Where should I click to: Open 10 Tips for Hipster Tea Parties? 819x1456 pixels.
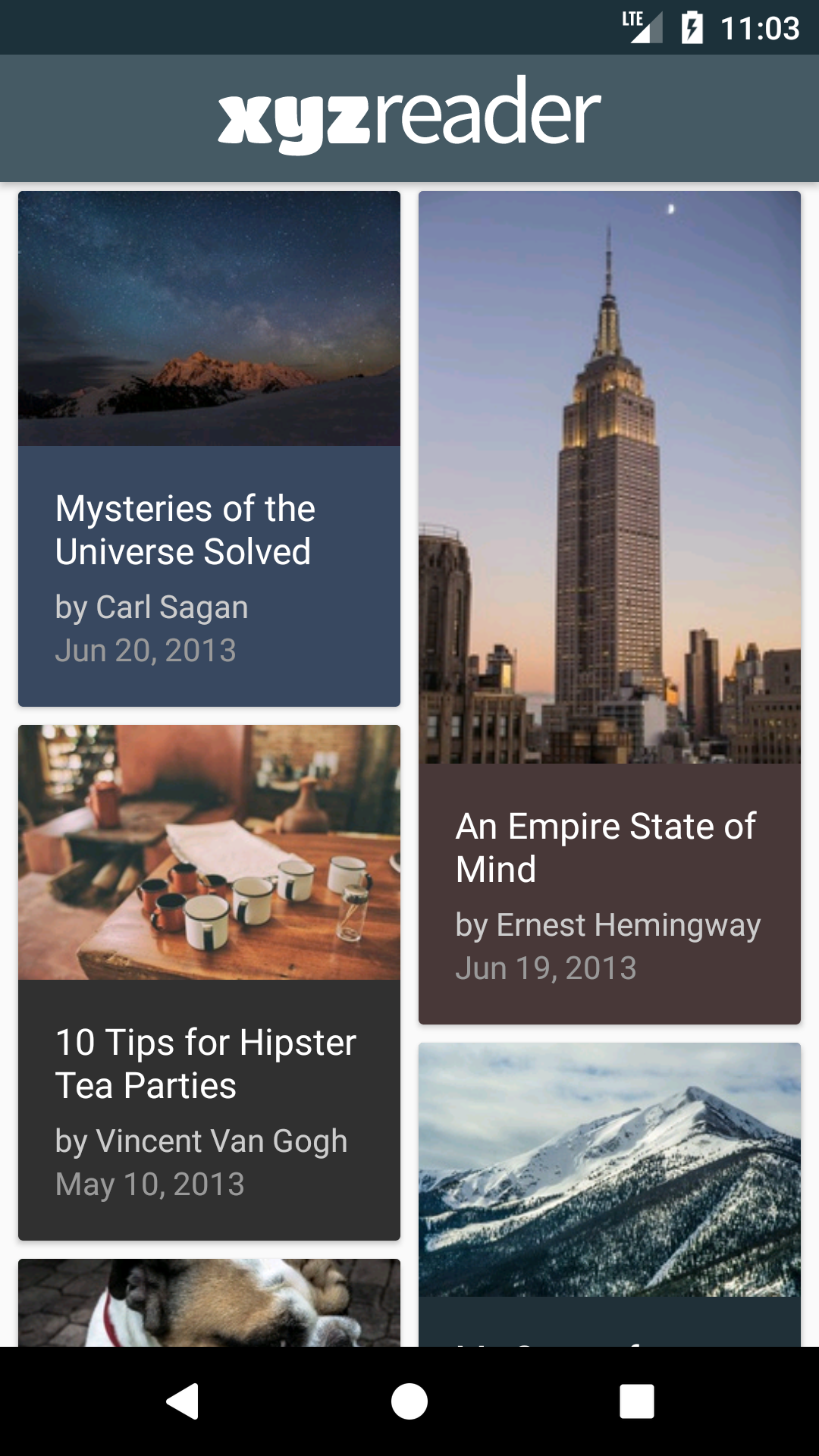(209, 983)
